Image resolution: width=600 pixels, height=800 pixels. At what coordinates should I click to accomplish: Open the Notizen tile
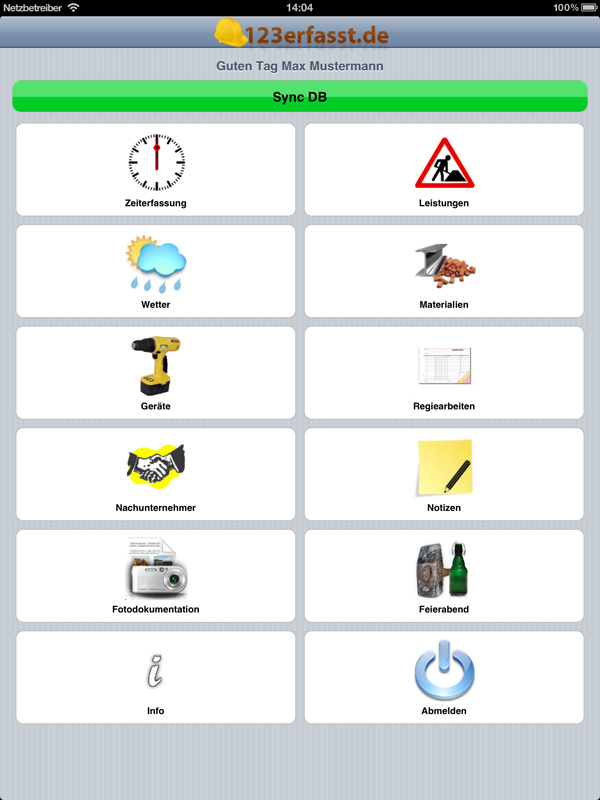click(443, 474)
